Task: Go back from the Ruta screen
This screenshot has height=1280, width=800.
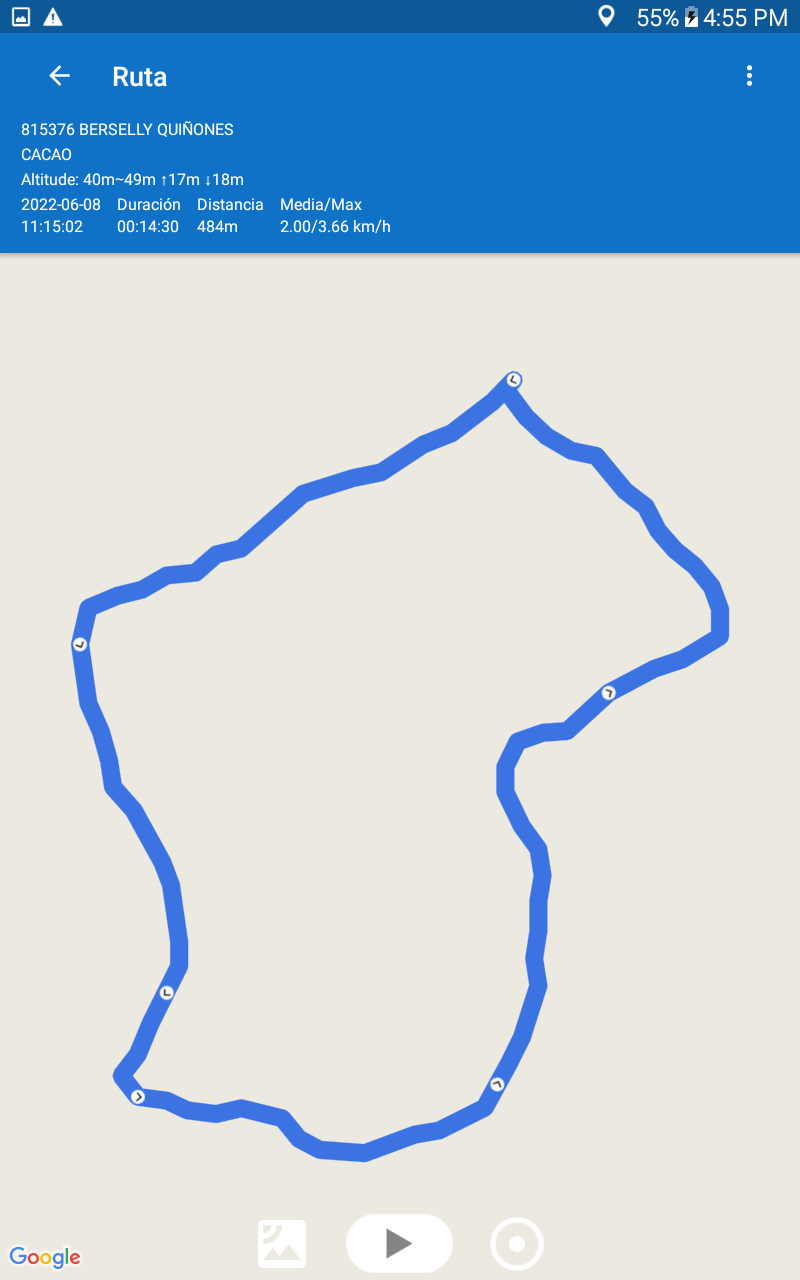Action: [59, 76]
